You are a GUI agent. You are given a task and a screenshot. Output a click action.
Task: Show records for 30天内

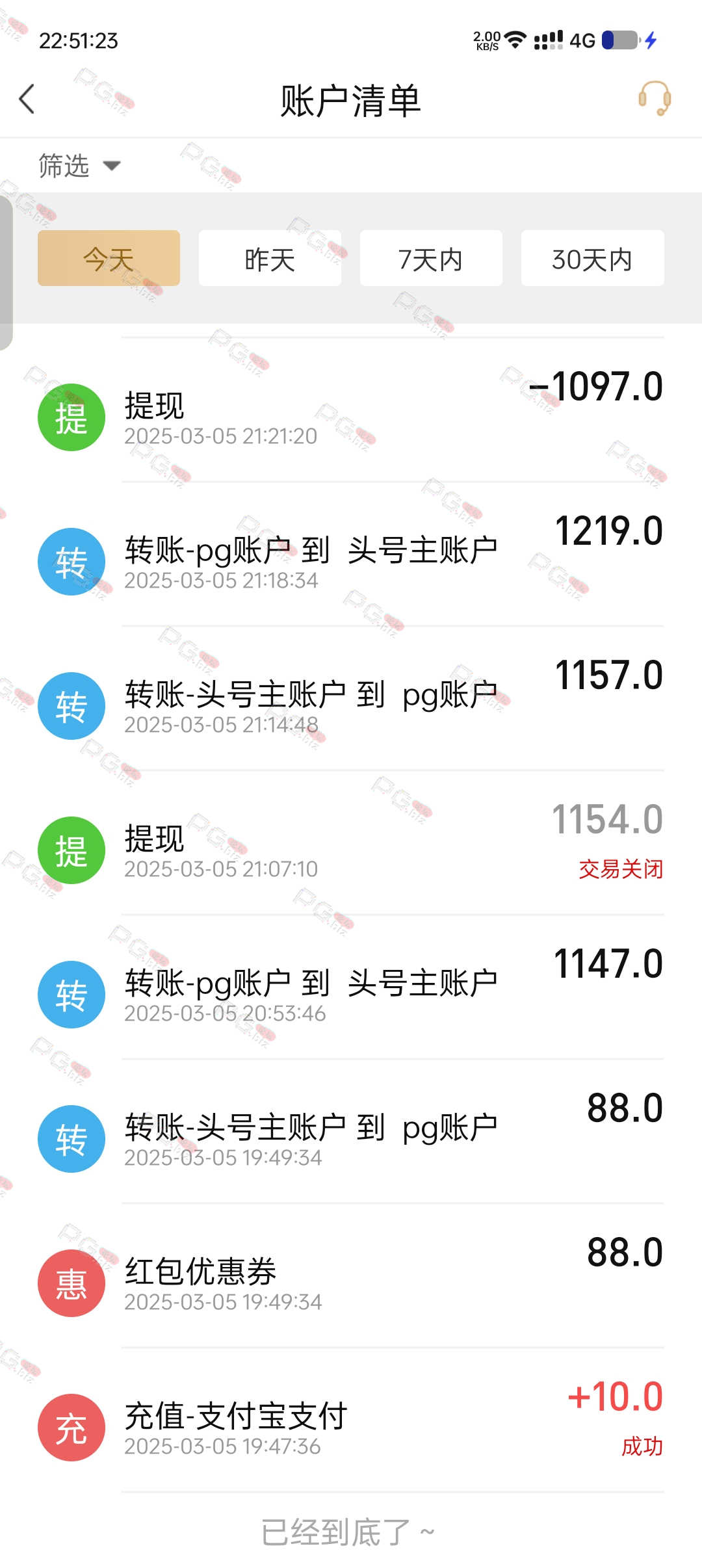592,258
